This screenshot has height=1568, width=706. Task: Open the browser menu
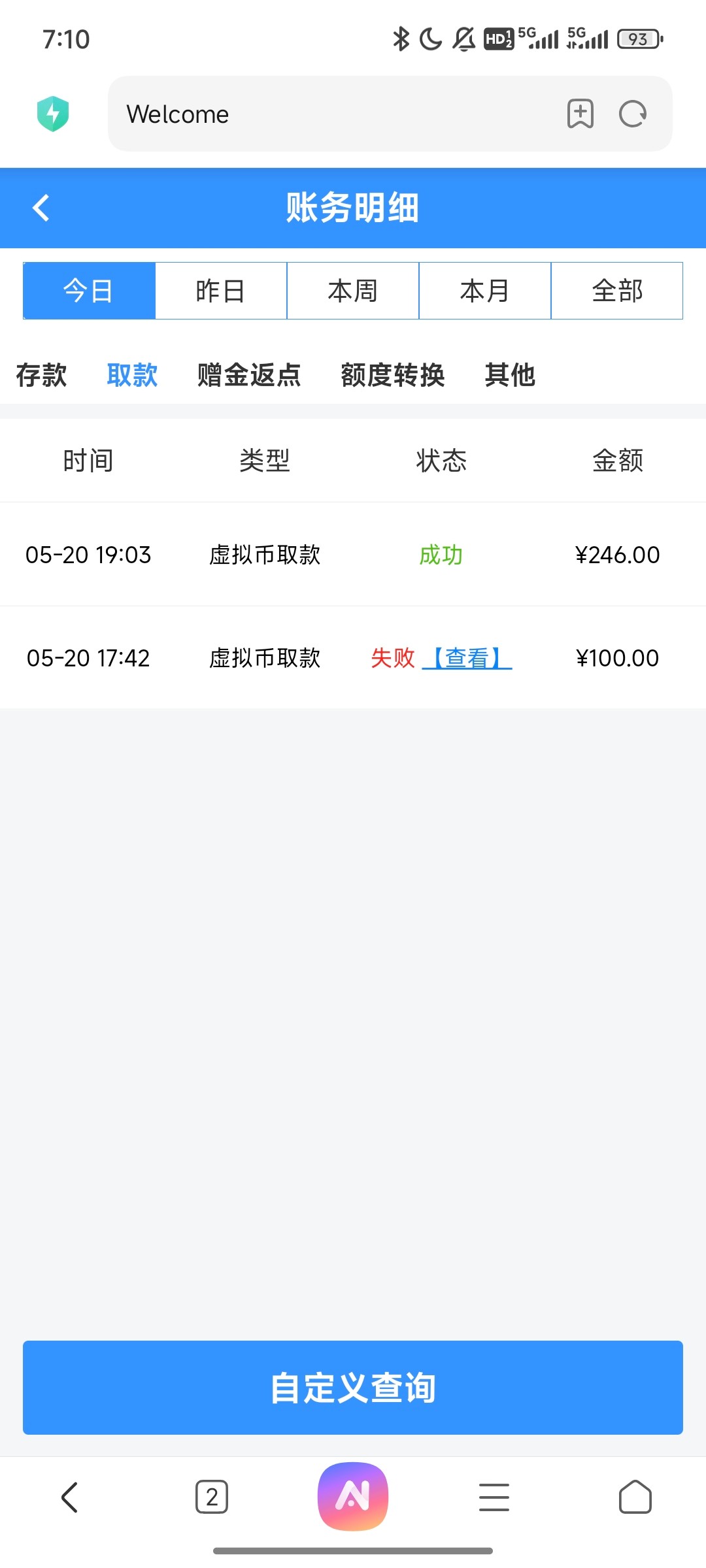494,1497
